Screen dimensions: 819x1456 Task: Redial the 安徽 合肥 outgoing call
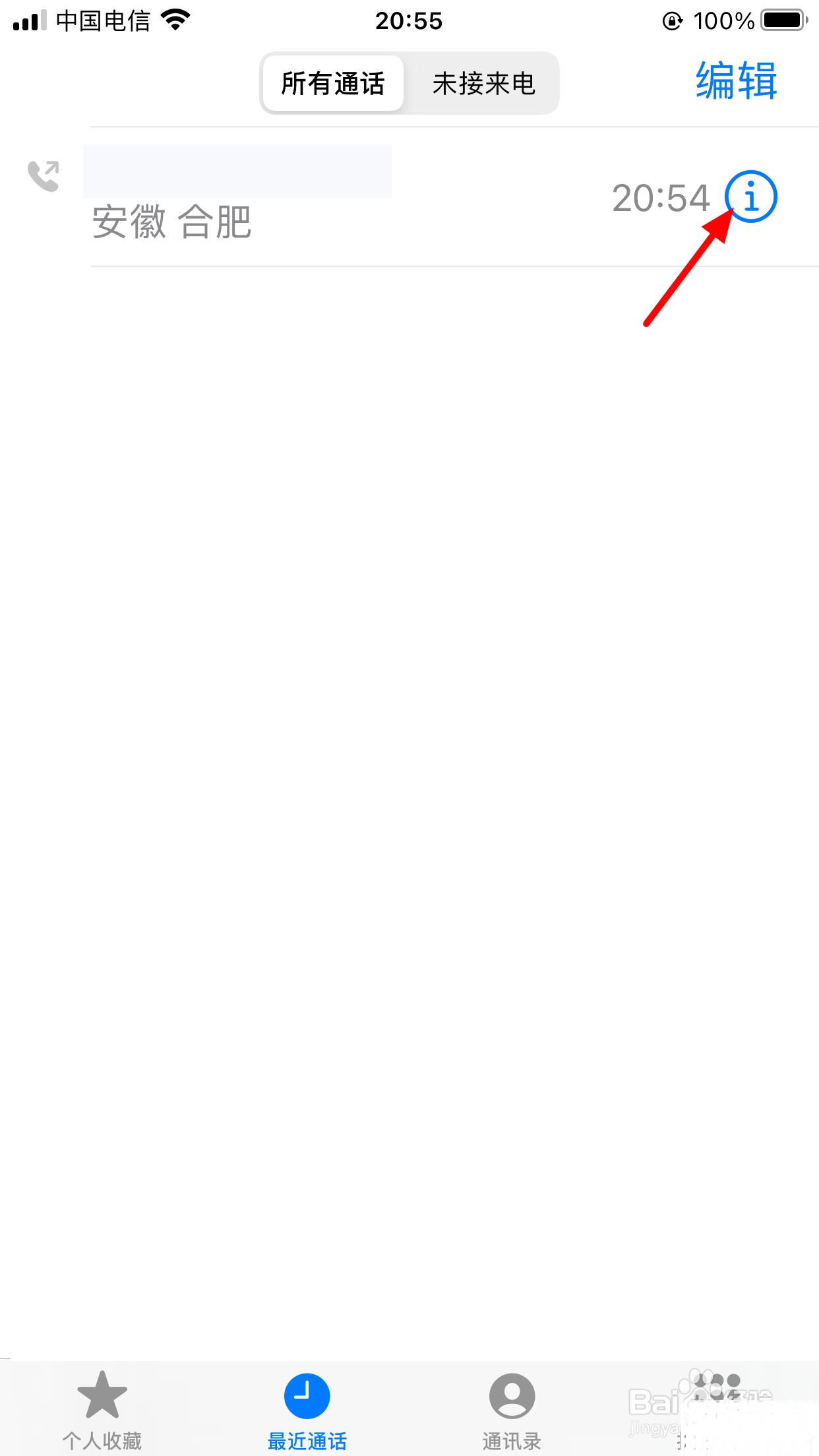(x=330, y=198)
